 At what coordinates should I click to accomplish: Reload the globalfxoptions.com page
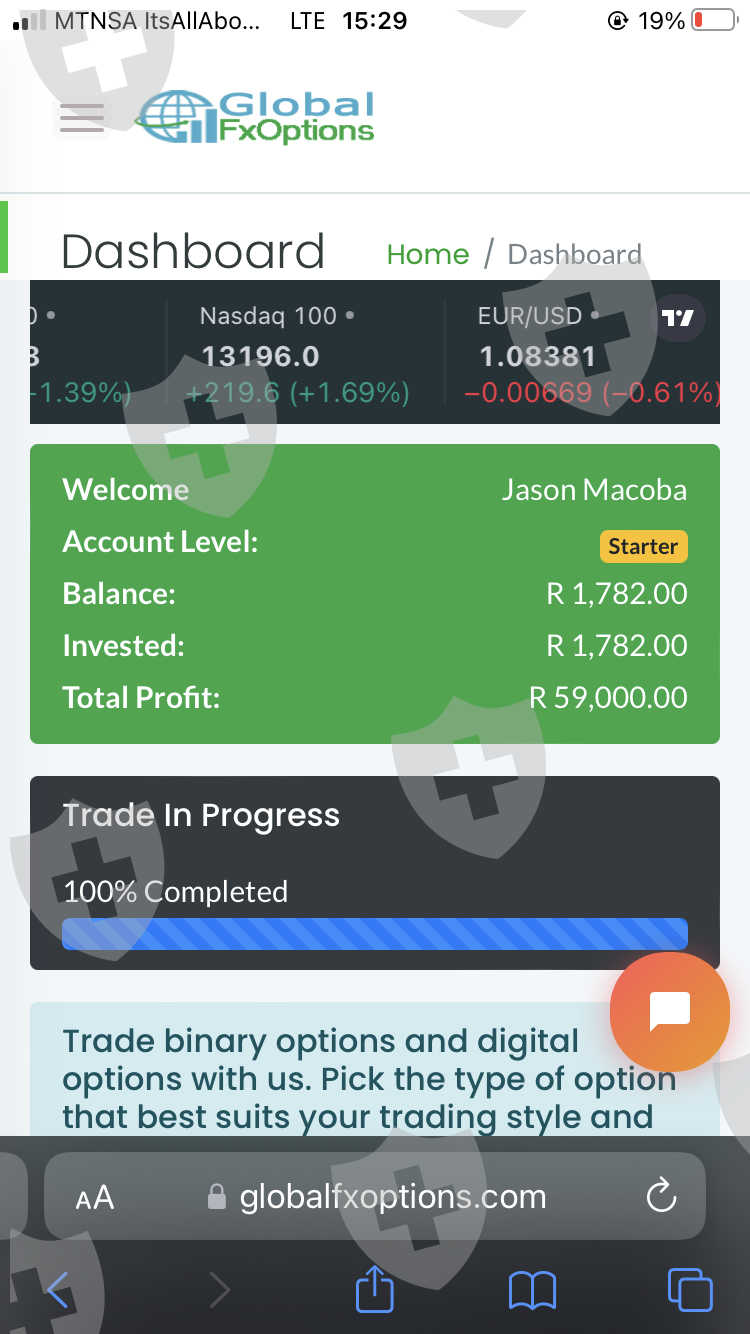coord(661,1196)
